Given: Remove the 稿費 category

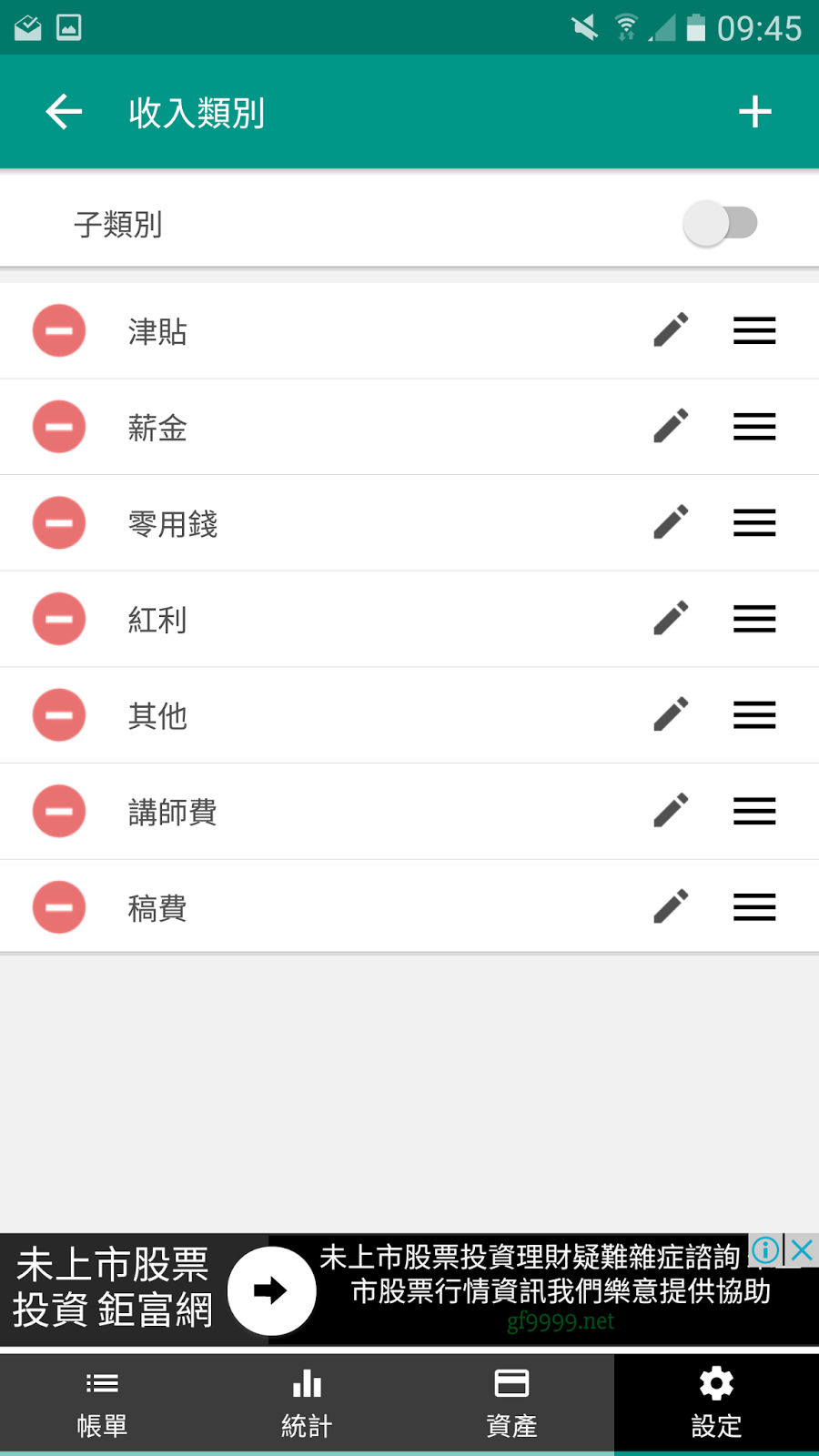Looking at the screenshot, I should [59, 907].
